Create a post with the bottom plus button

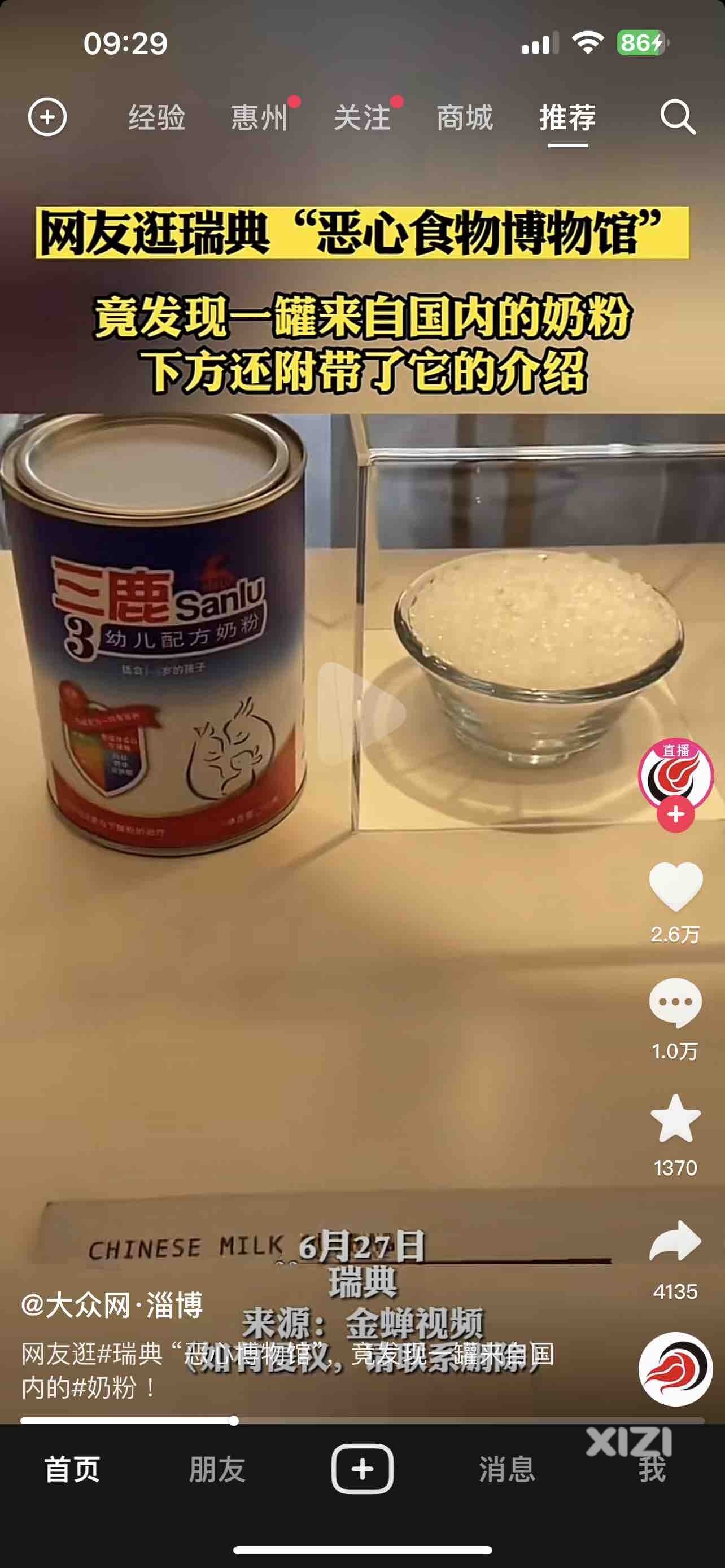[362, 1469]
